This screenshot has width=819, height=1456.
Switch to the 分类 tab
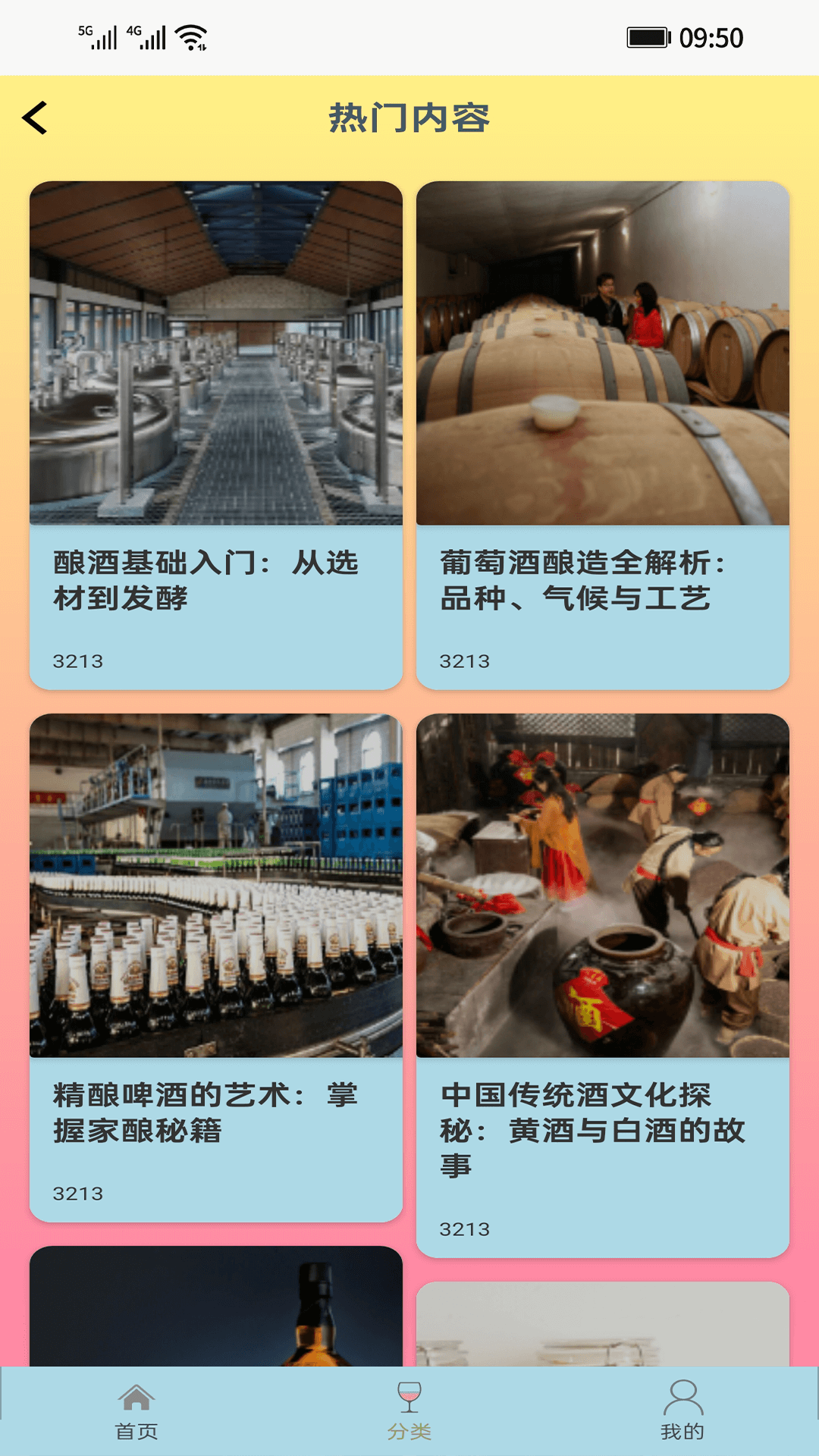409,1411
